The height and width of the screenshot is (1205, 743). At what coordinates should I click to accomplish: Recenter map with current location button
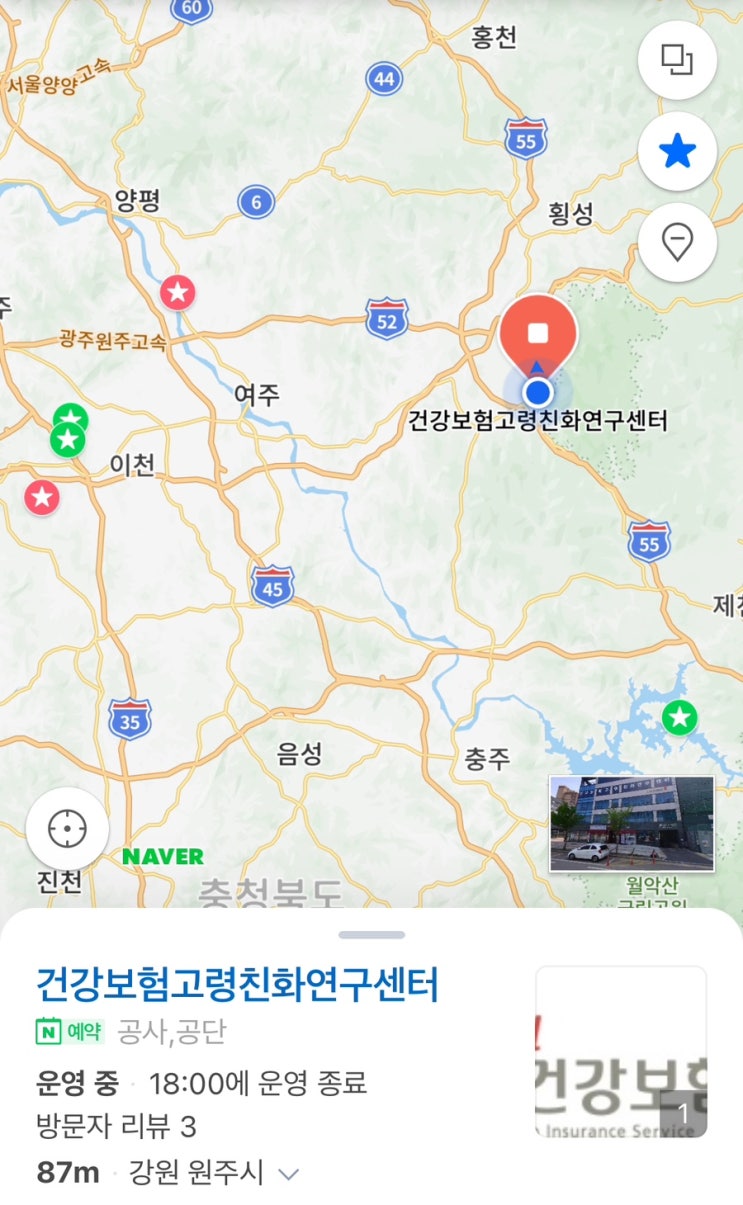click(67, 828)
